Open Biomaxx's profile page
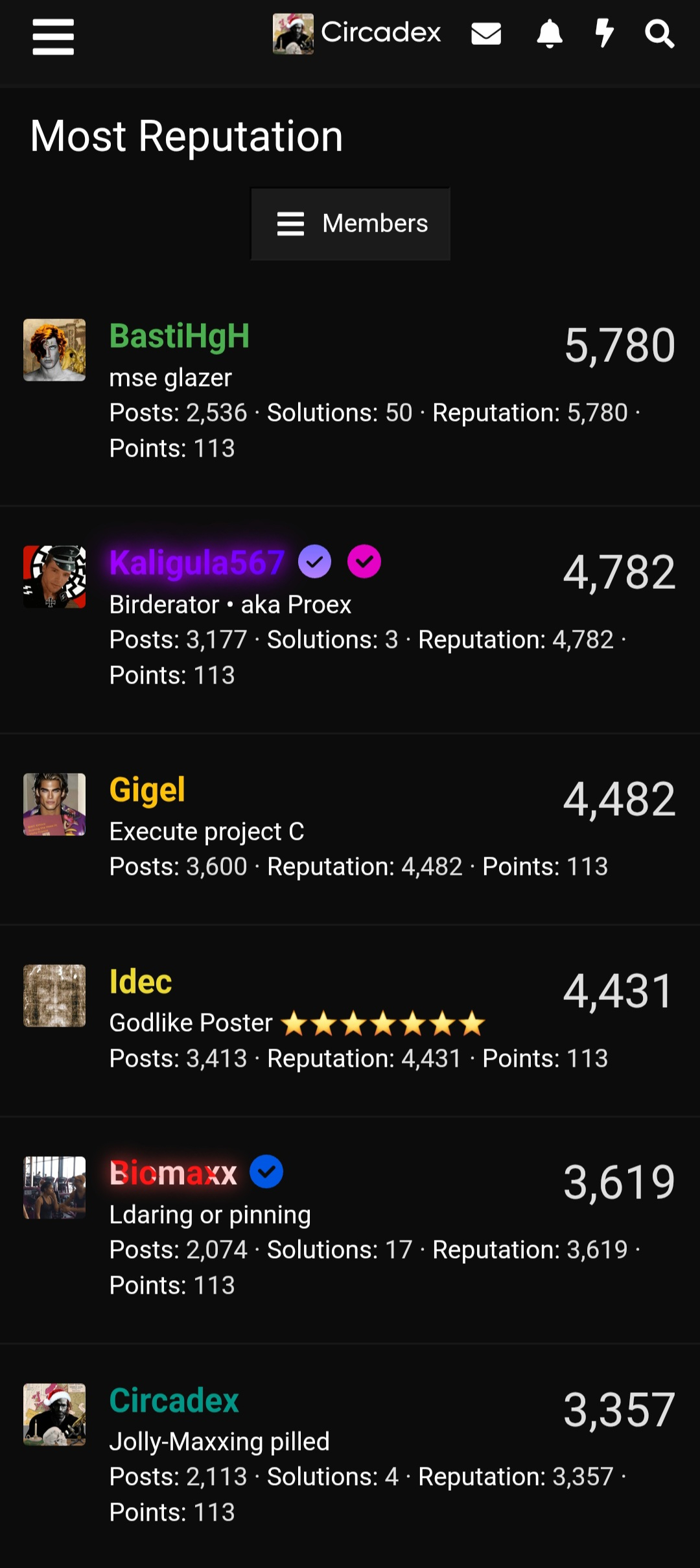 tap(173, 1173)
